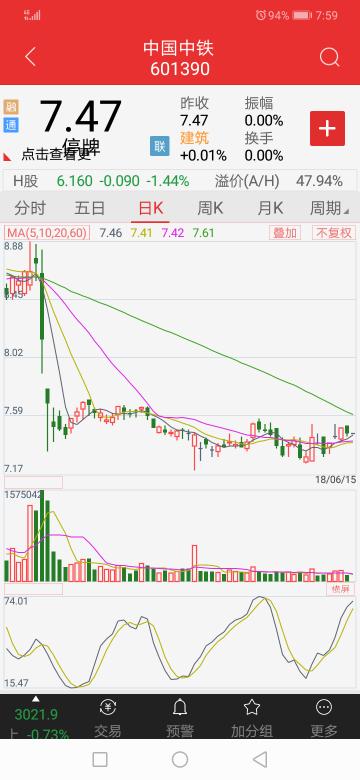Switch to the 分时 chart tab
Screen dimensions: 360x780
(30, 208)
